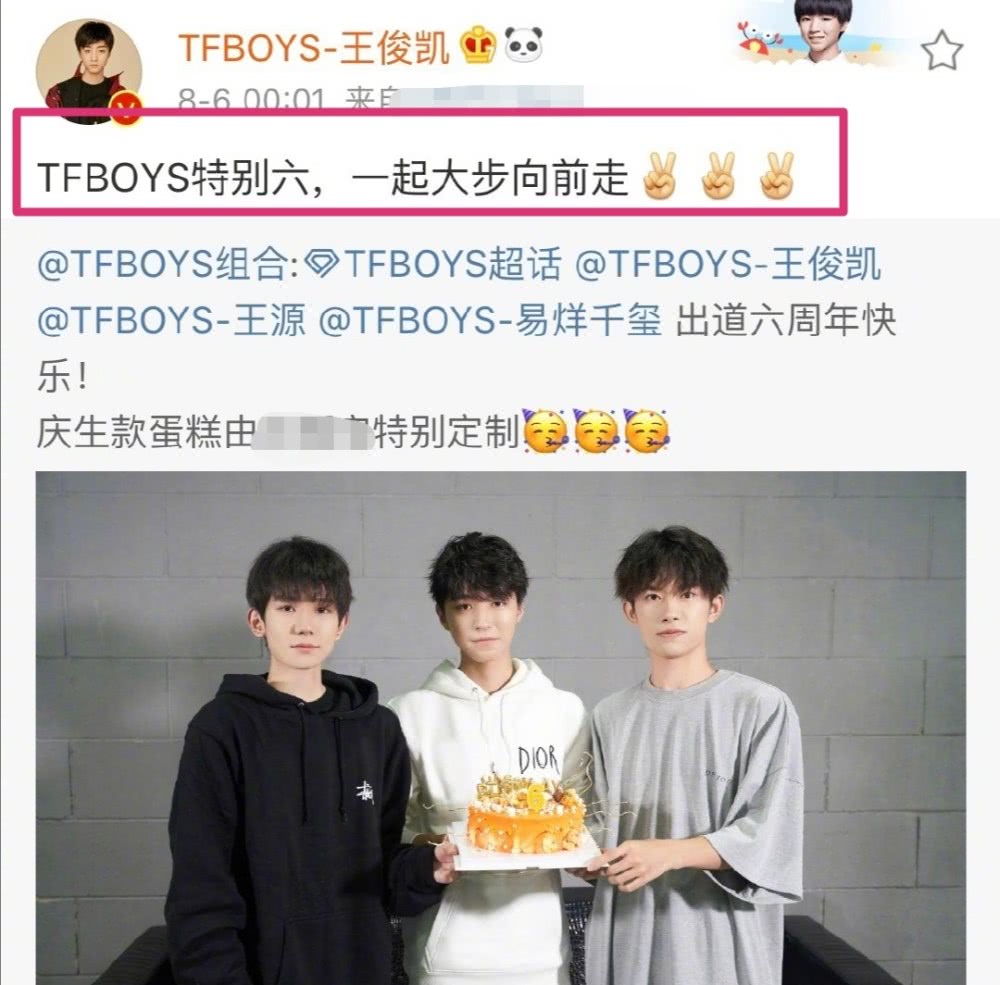Favorite this post with the star icon
Image resolution: width=1000 pixels, height=985 pixels.
(x=941, y=51)
